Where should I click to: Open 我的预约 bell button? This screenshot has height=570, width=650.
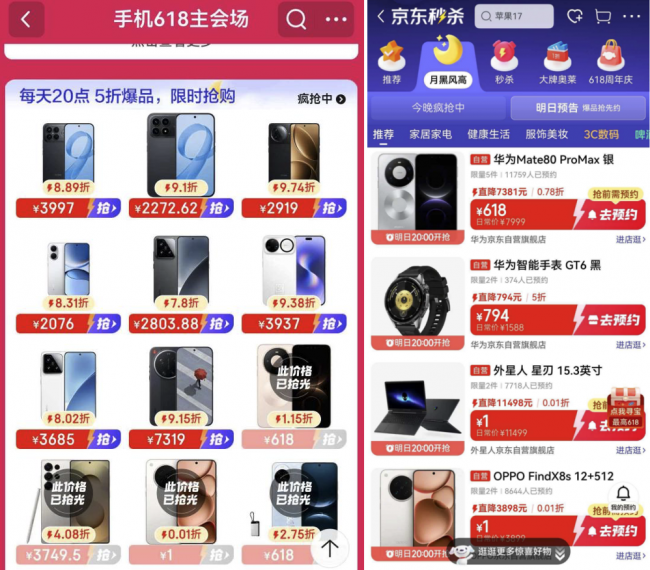coord(623,497)
